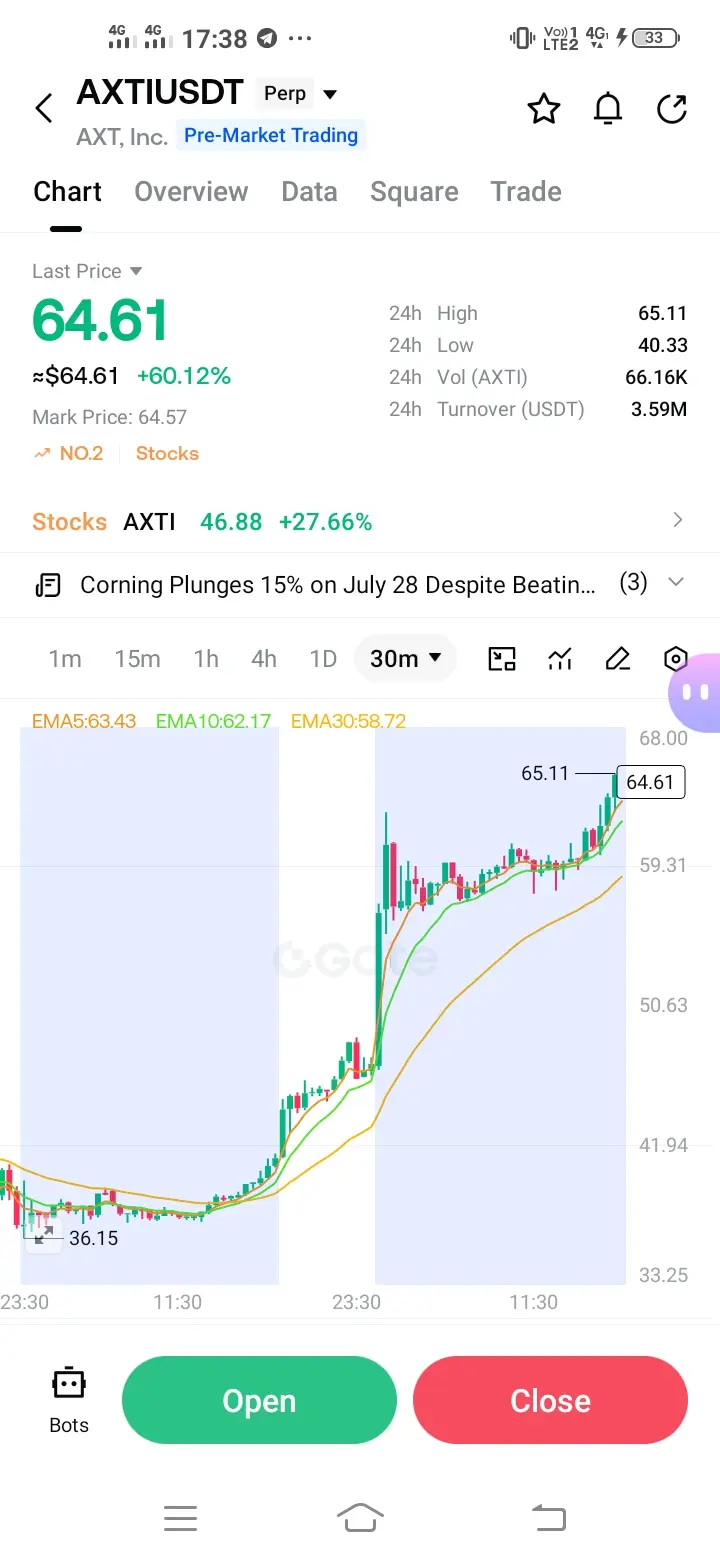Open the Perp contract type dropdown
Screen dimensions: 720x1560
point(299,94)
